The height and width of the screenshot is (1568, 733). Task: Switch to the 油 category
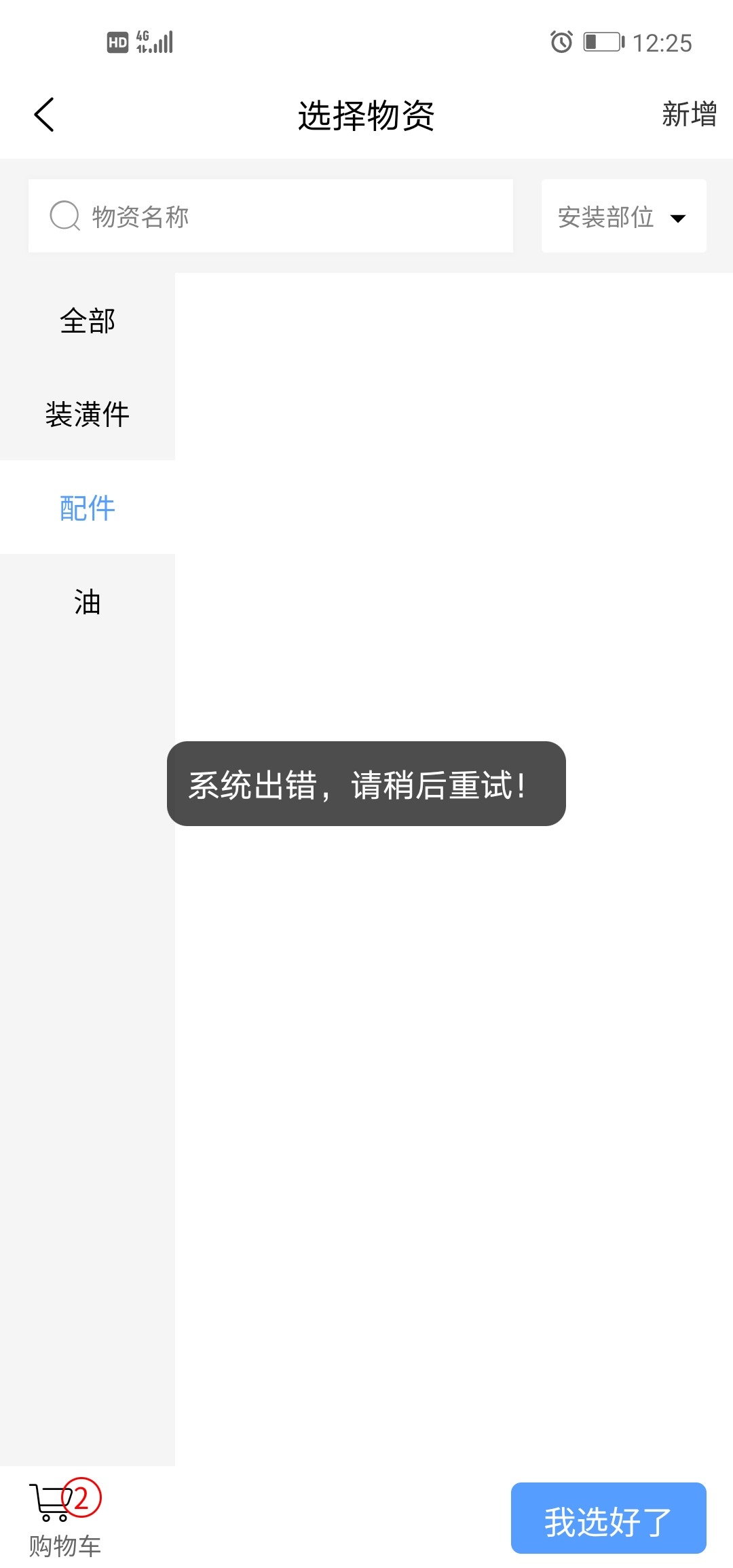tap(88, 602)
